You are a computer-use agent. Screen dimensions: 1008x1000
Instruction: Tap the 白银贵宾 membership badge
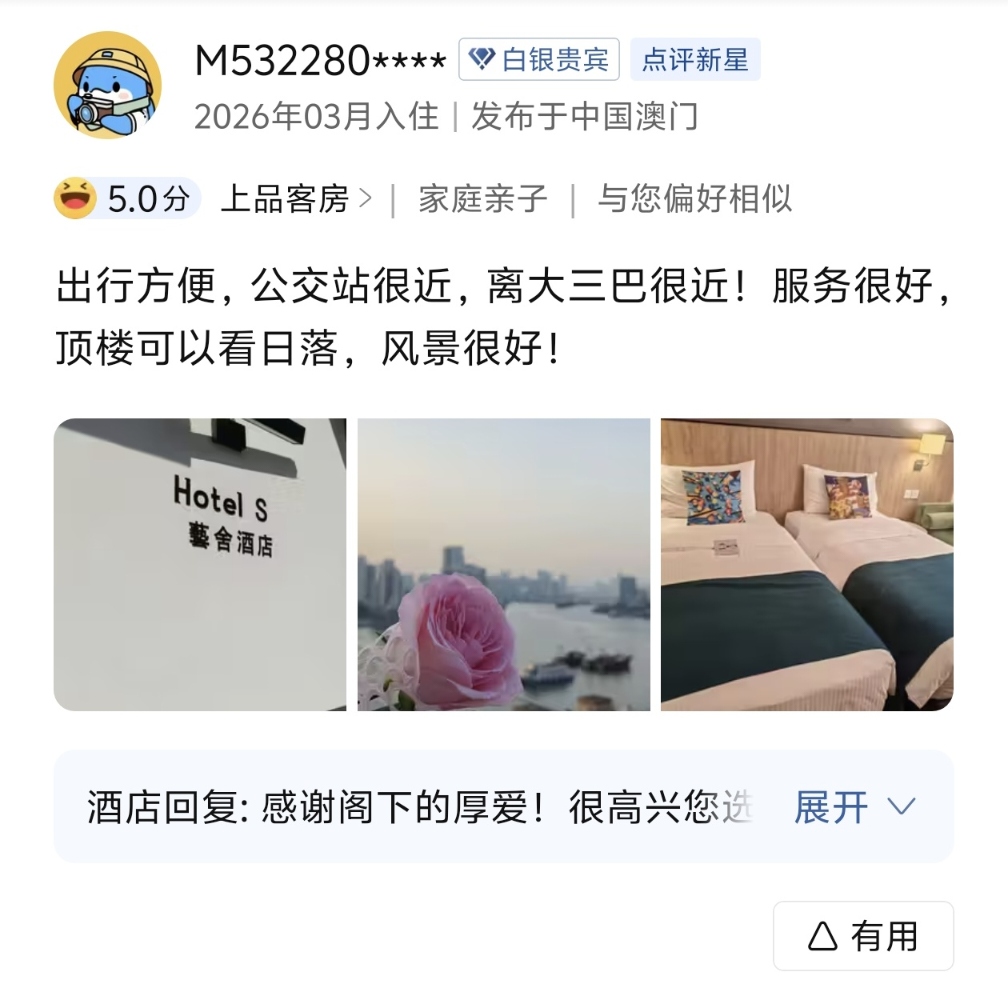(539, 60)
